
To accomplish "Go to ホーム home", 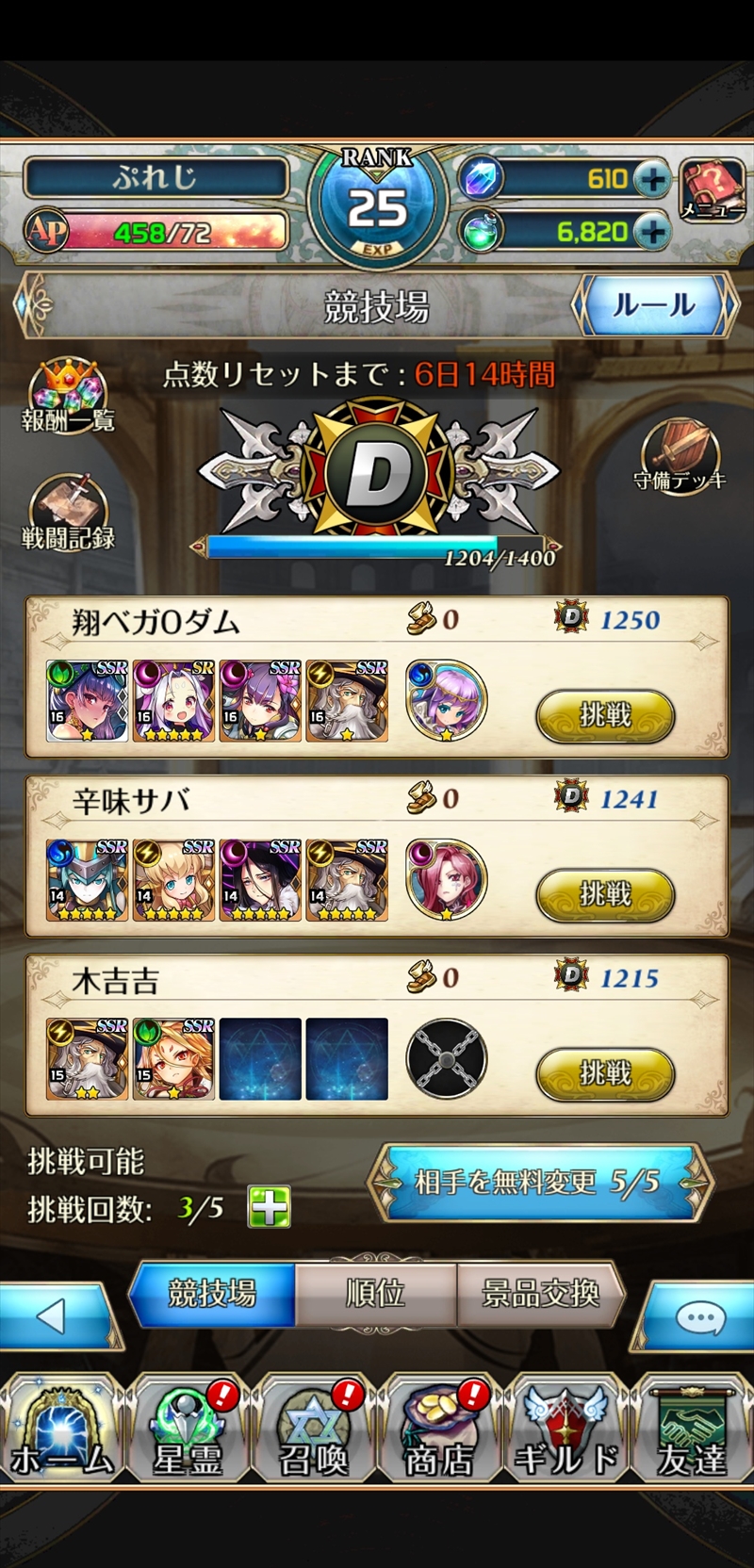I will click(61, 1429).
